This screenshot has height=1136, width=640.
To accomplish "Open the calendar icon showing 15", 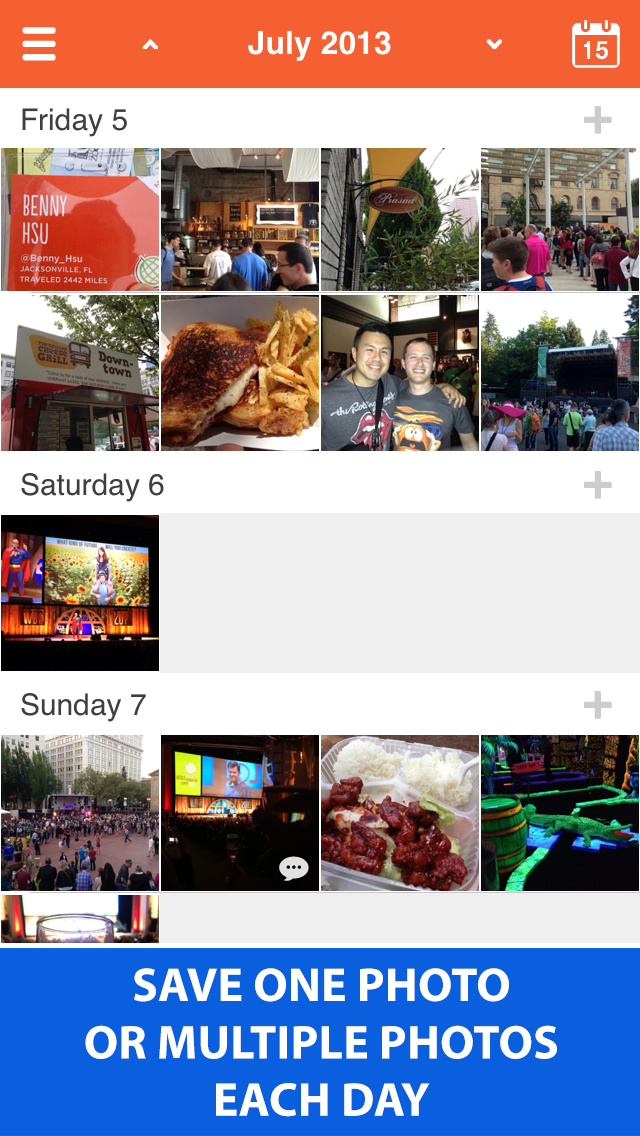I will pos(596,45).
